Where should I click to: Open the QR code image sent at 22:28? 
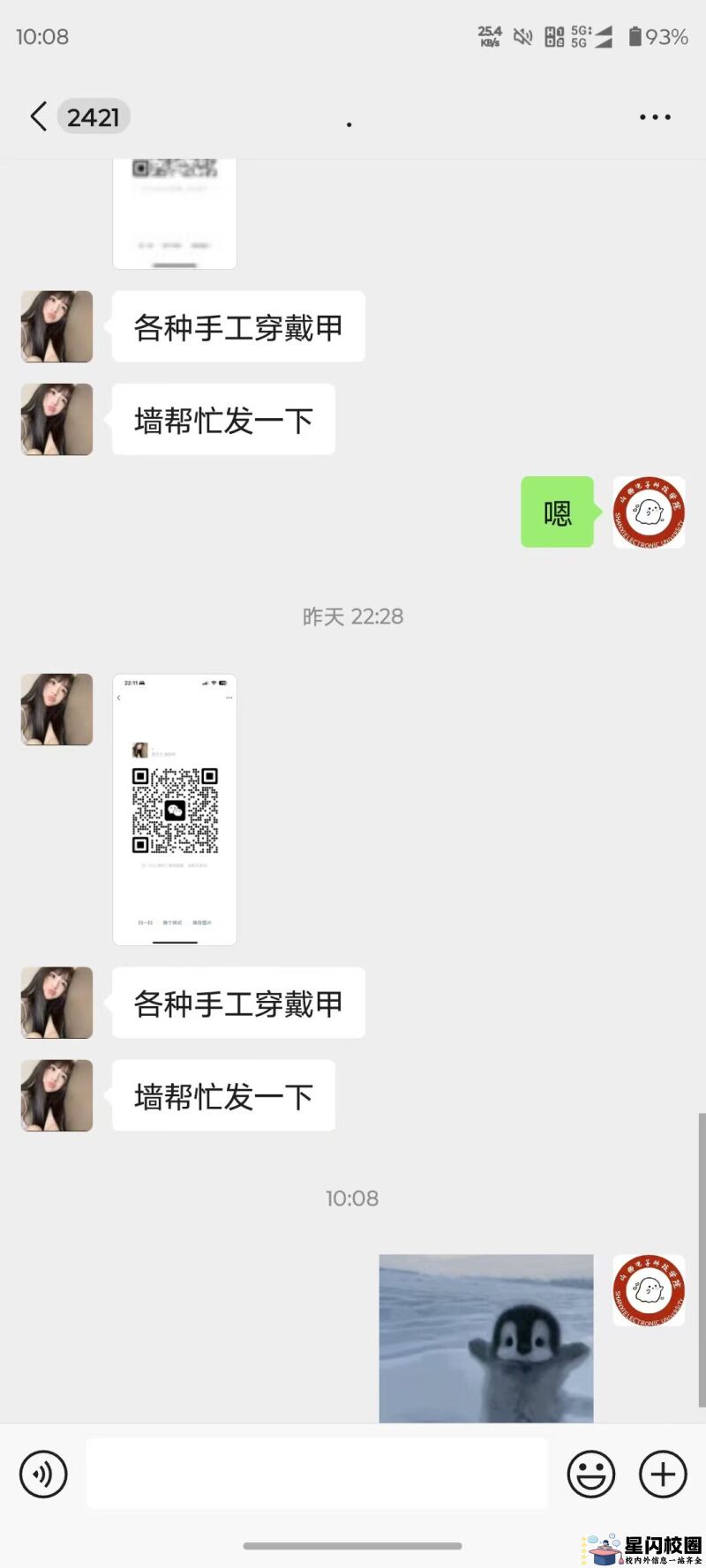[175, 809]
